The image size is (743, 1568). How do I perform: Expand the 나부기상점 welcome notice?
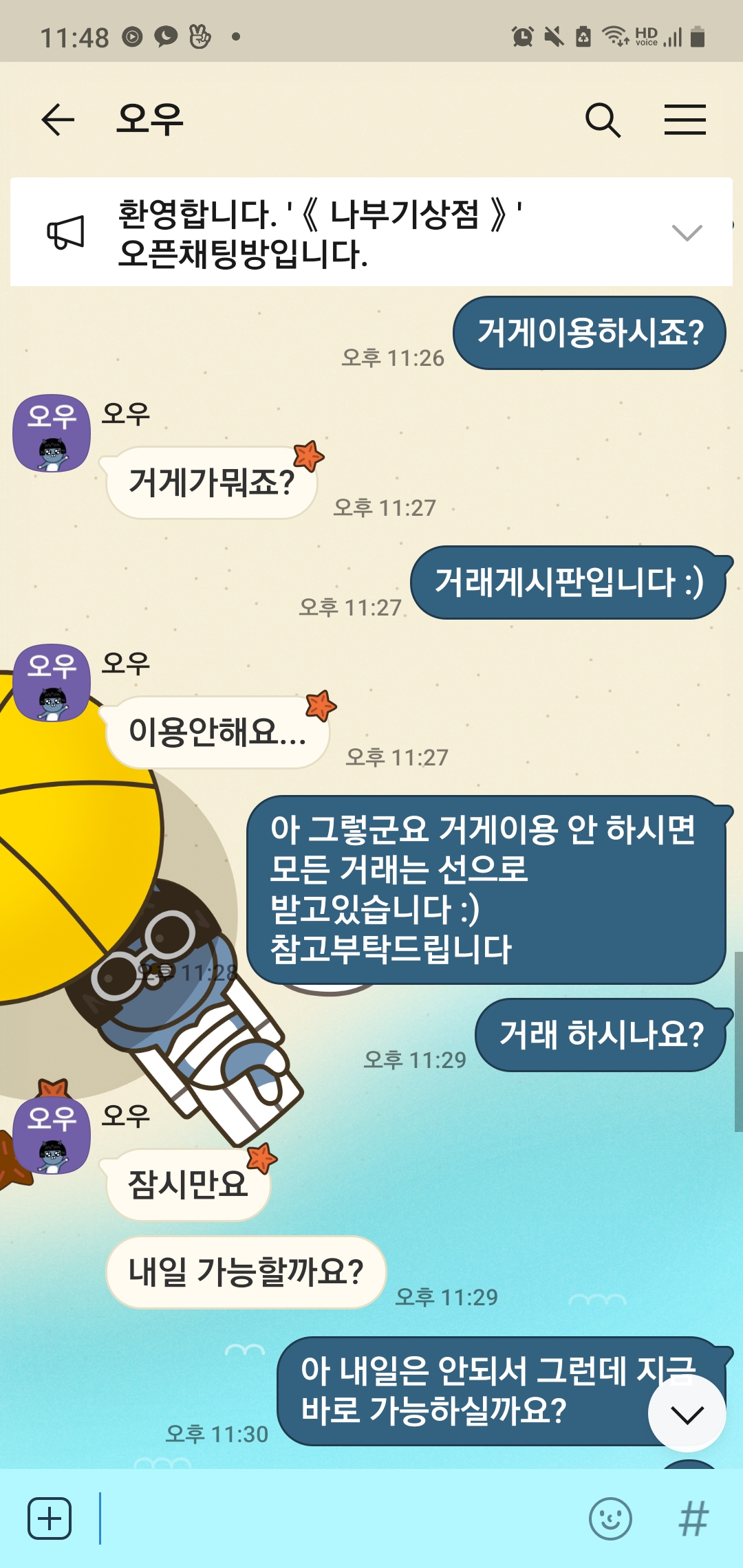point(687,233)
